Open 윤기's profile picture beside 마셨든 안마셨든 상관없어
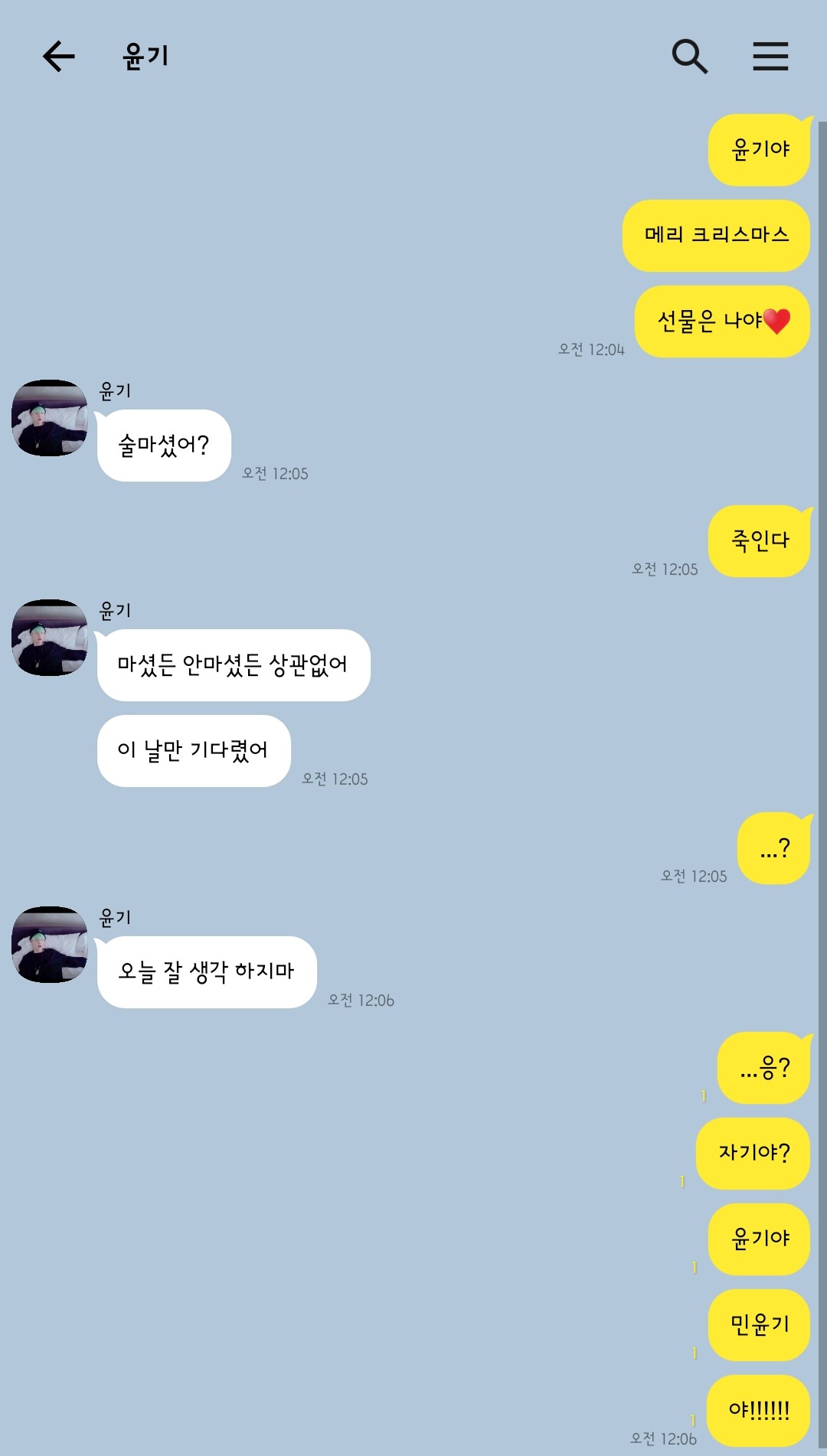 [50, 638]
